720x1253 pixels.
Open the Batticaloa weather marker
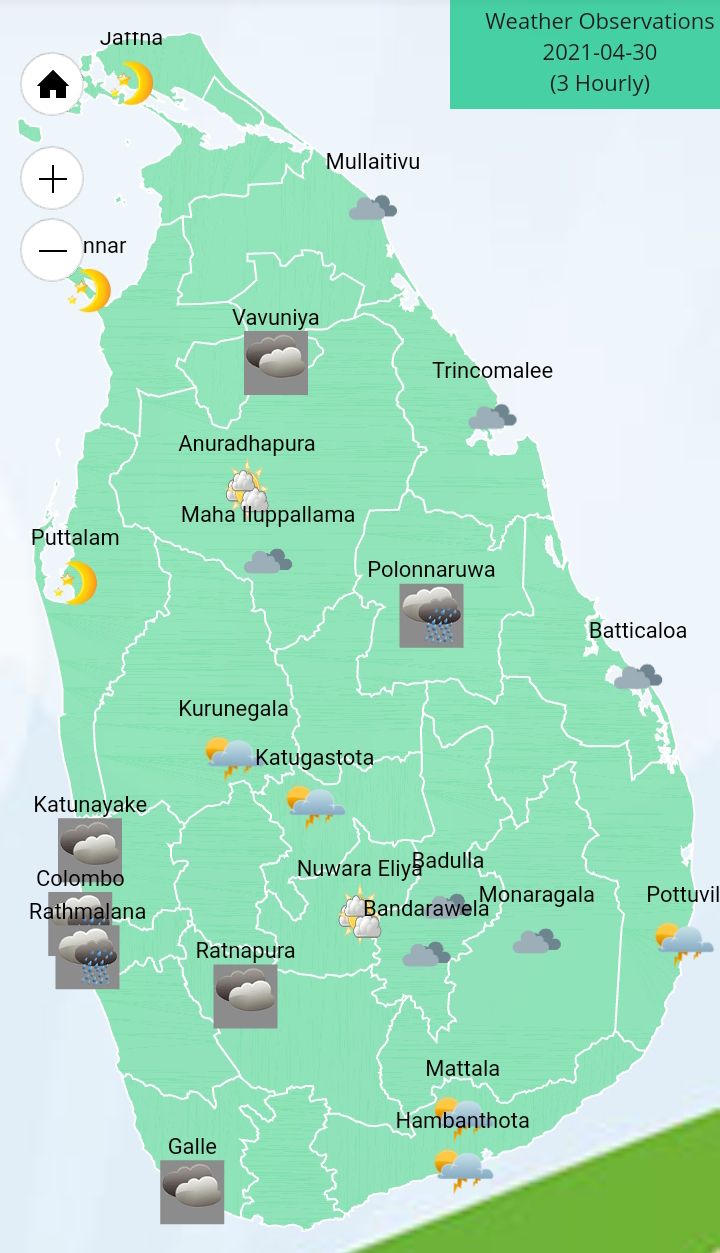click(x=637, y=677)
